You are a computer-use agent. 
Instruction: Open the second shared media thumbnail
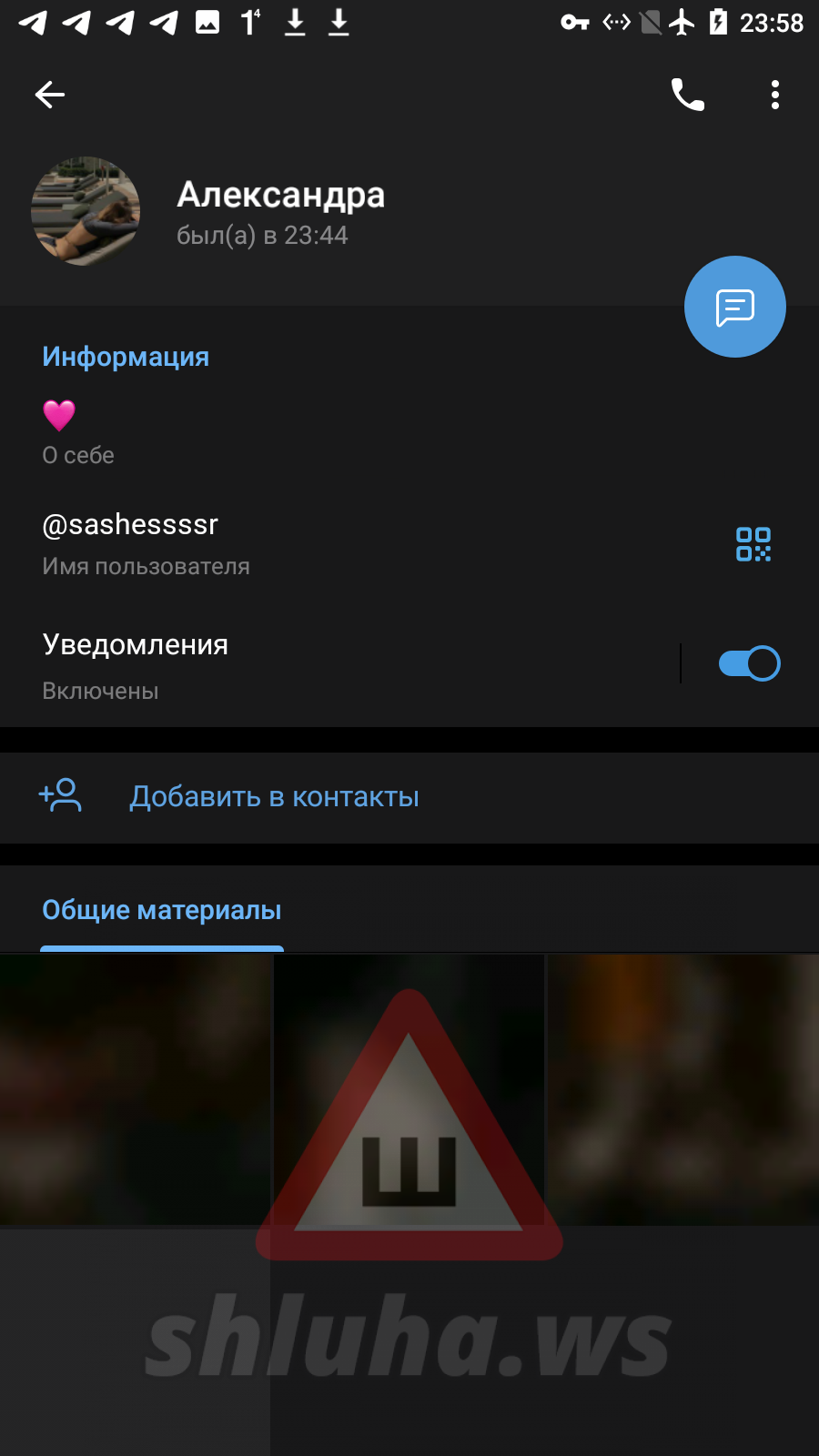coord(409,1089)
